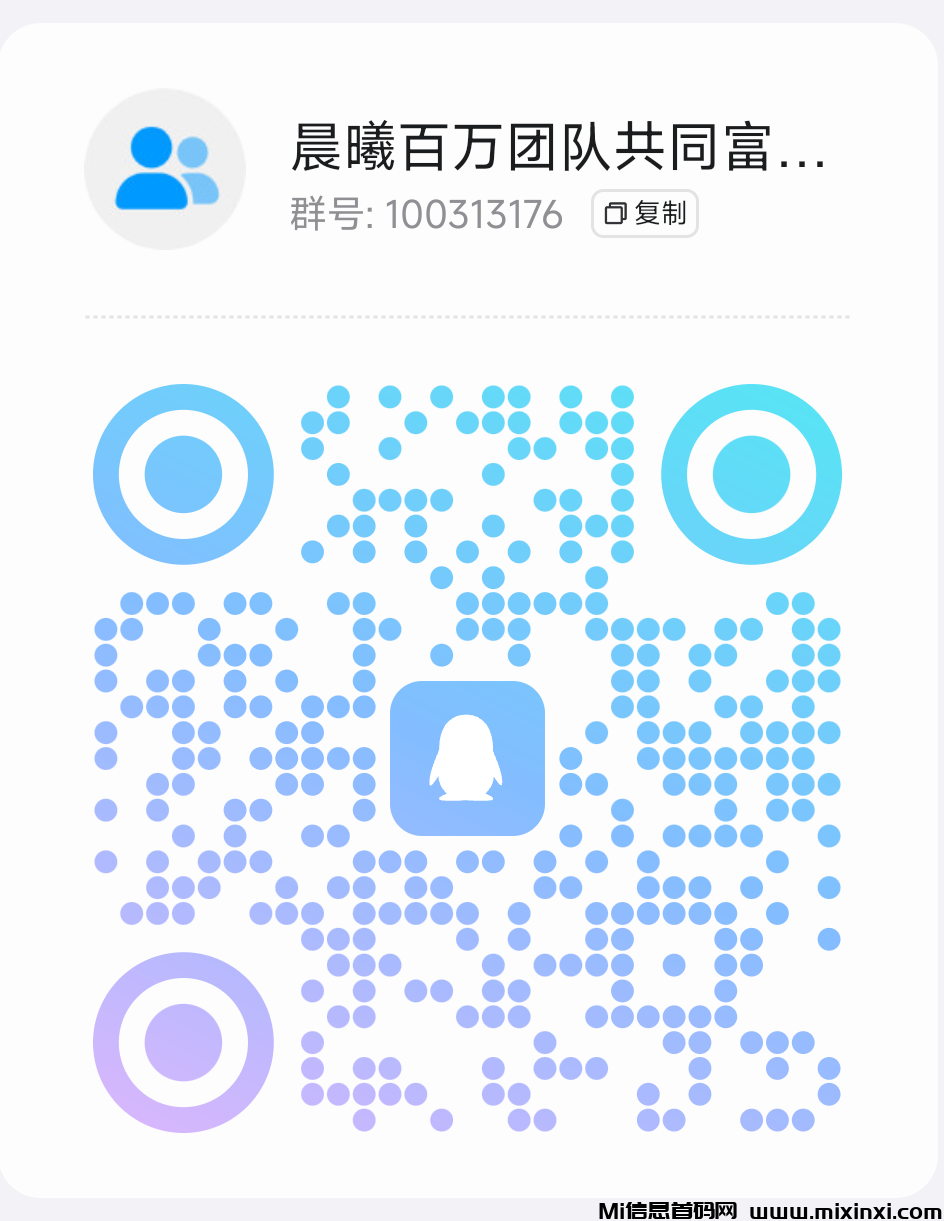Click the group number 100313176
Screen dimensions: 944x1221
point(474,214)
